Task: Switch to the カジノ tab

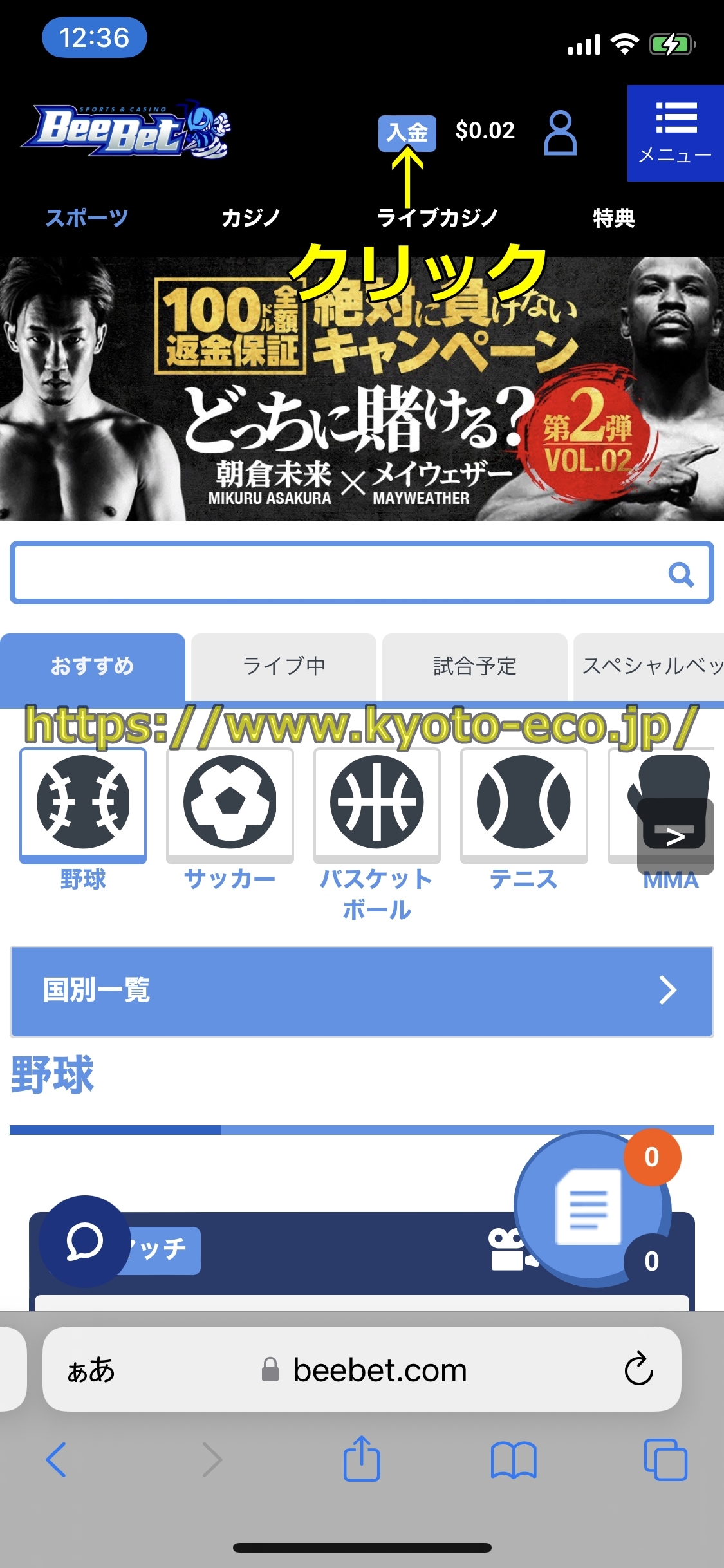Action: pos(251,218)
